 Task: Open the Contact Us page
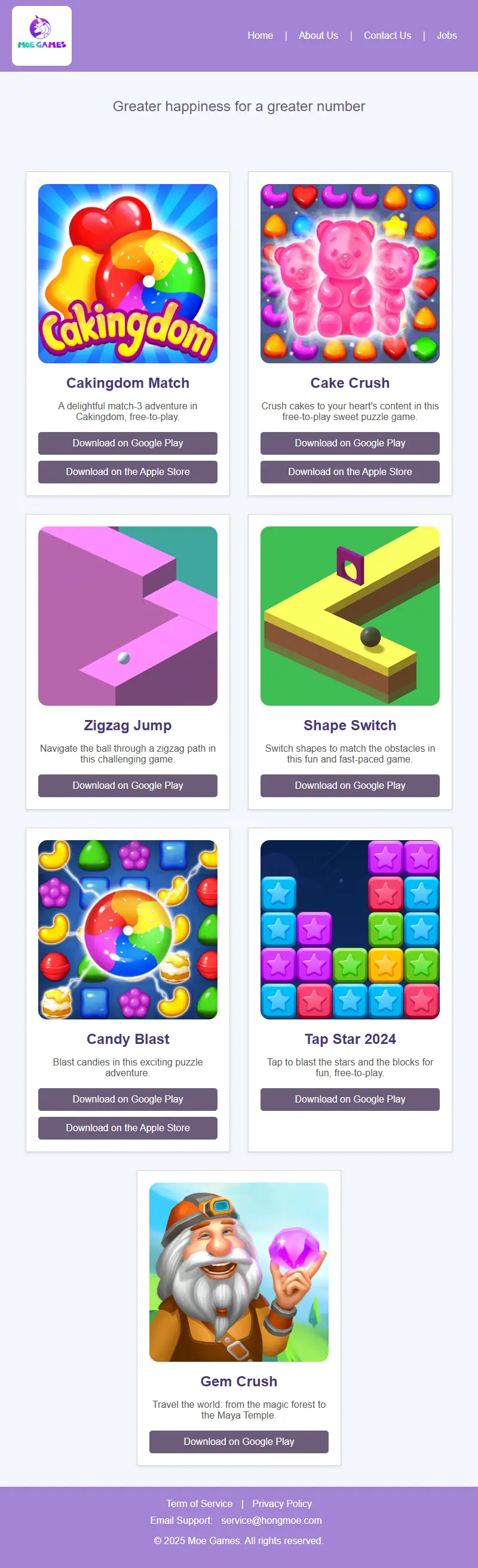click(387, 35)
